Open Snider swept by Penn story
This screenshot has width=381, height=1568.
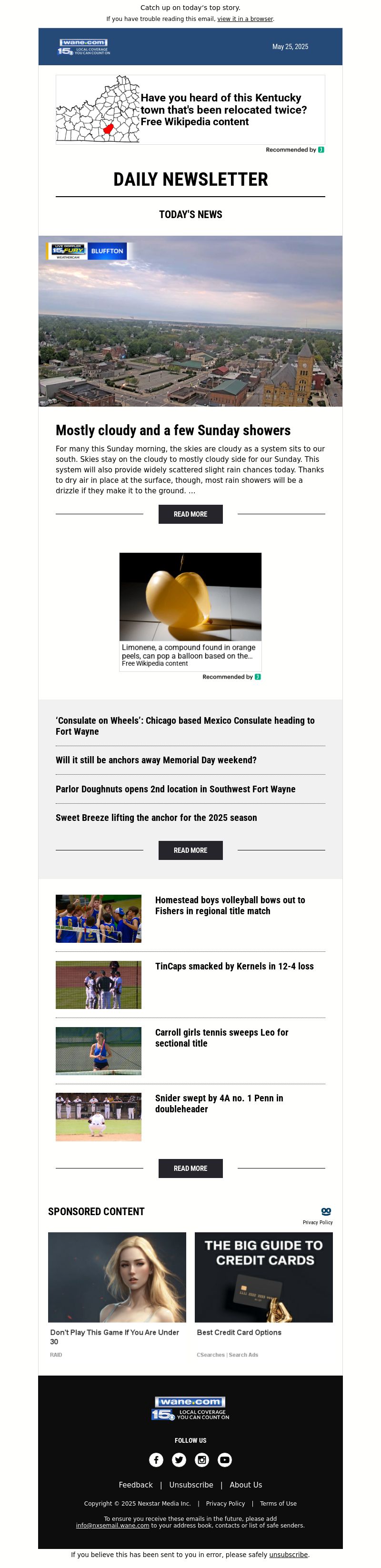tap(219, 1104)
